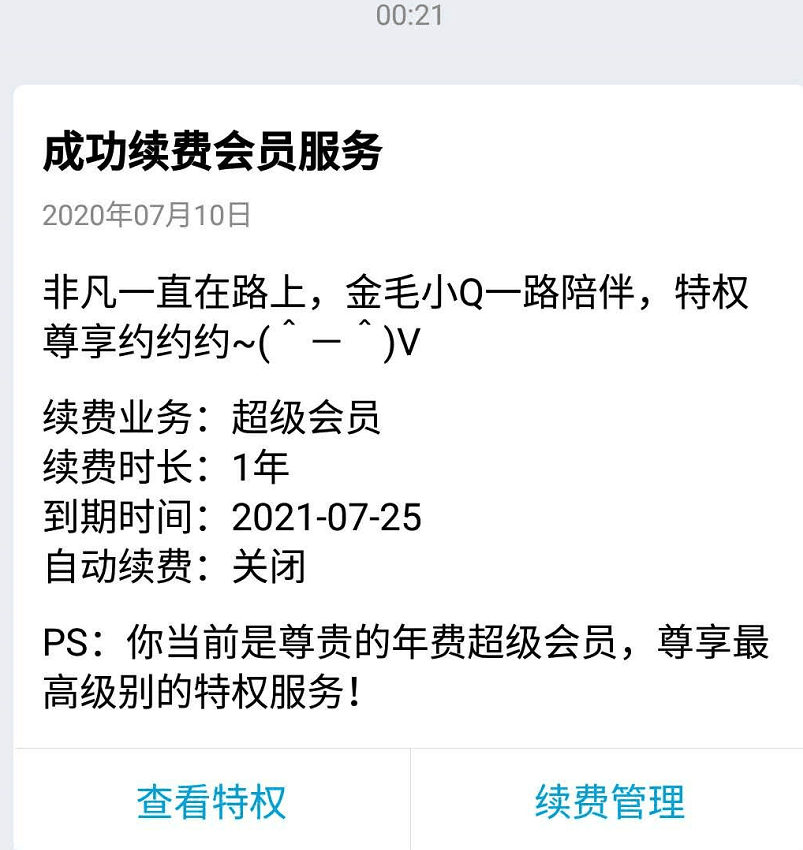Click the 续费业务 field label

click(x=110, y=417)
